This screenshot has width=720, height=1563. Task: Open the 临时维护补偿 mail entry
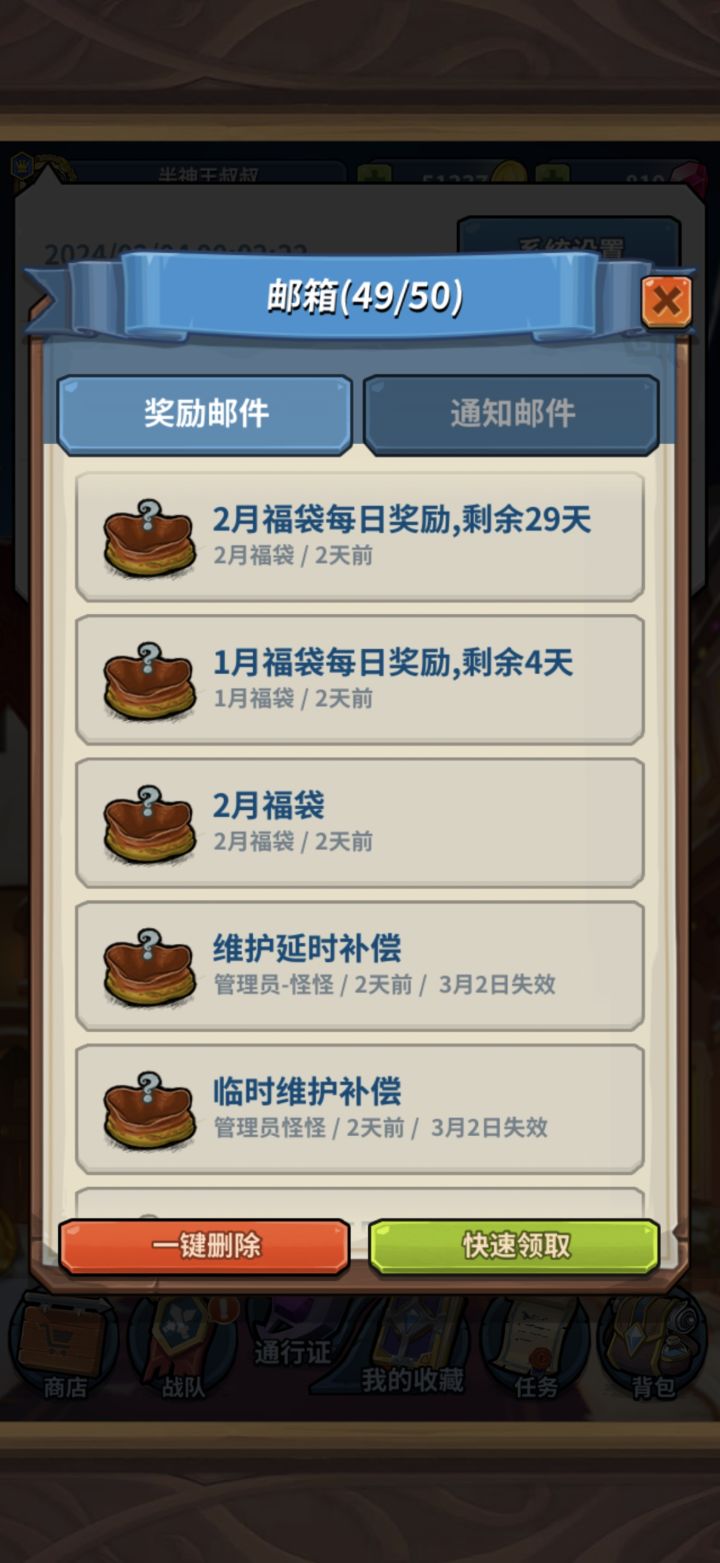click(360, 1106)
